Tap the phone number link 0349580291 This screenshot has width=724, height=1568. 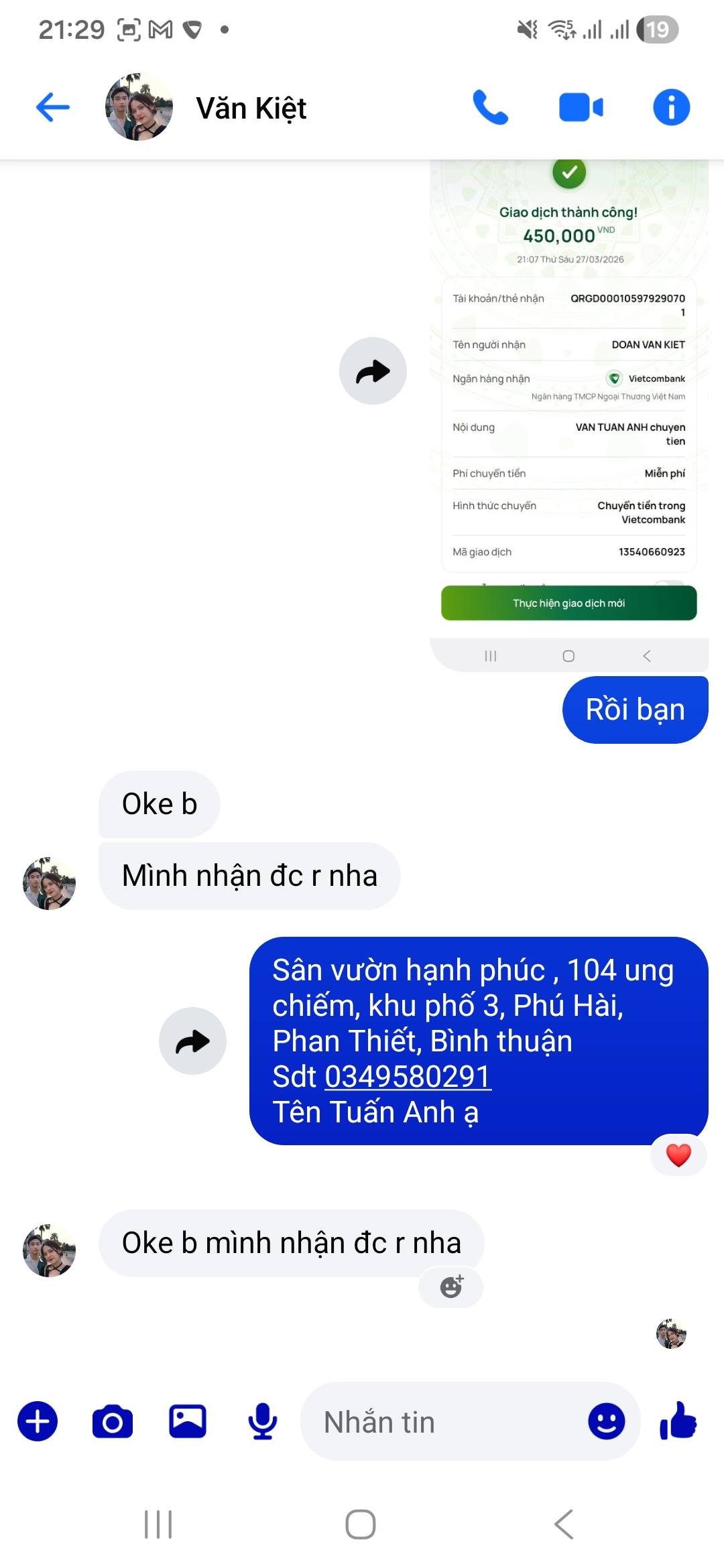point(408,1077)
